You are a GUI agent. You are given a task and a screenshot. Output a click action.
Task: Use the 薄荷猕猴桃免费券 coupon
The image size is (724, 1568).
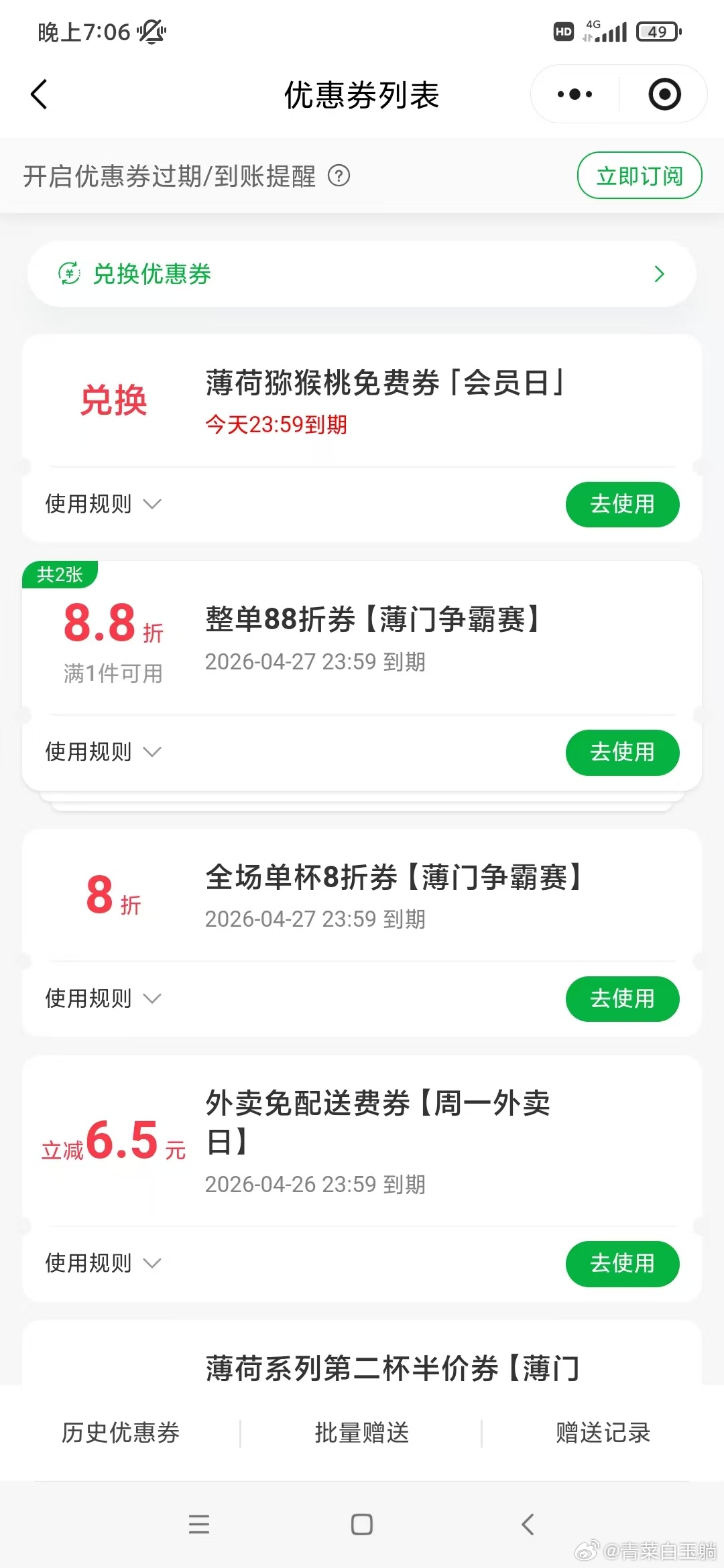tap(622, 504)
